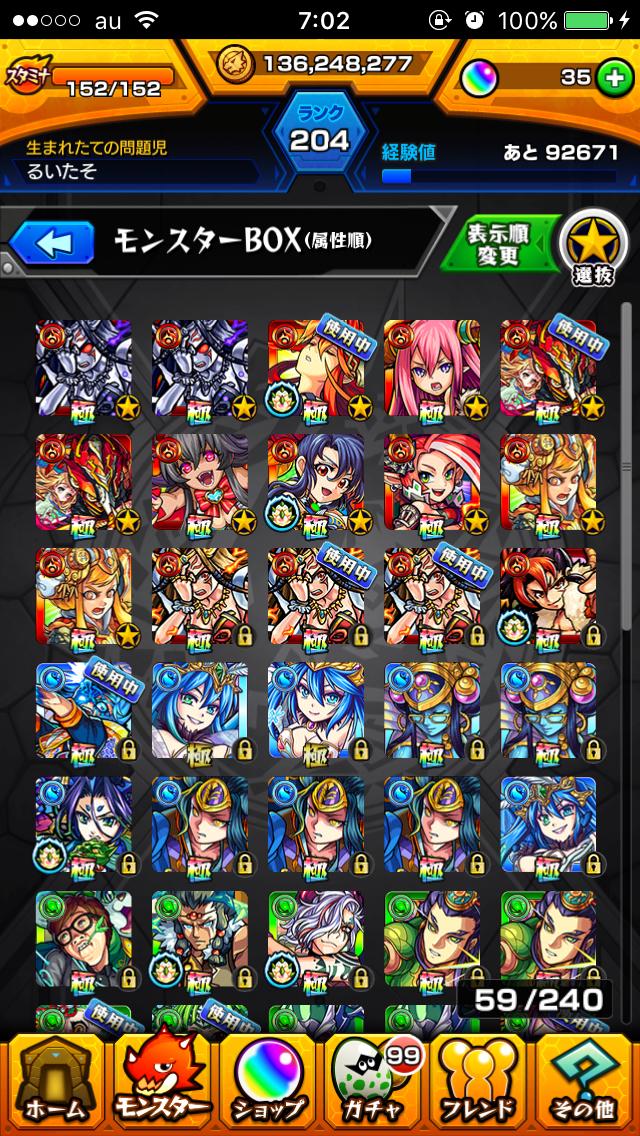Open the 選抜 star filter button
640x1136 pixels.
pyautogui.click(x=593, y=247)
